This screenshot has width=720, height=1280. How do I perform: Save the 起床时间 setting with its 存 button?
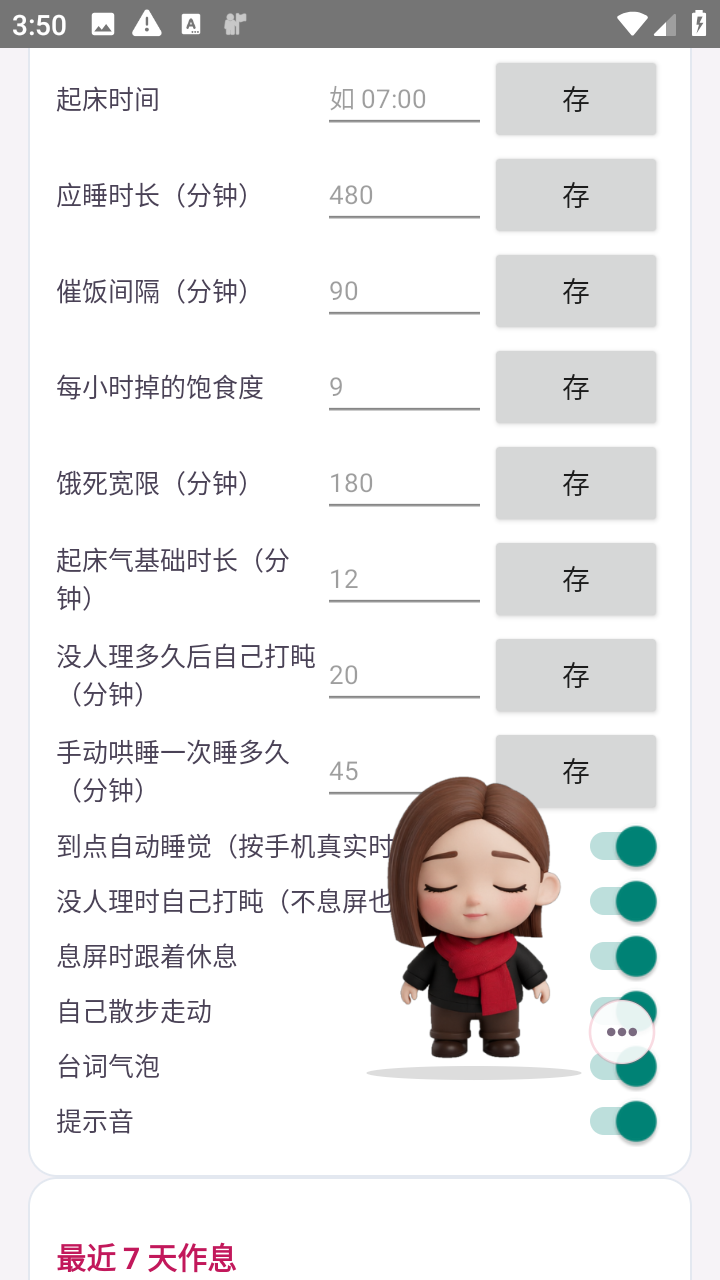pos(576,99)
